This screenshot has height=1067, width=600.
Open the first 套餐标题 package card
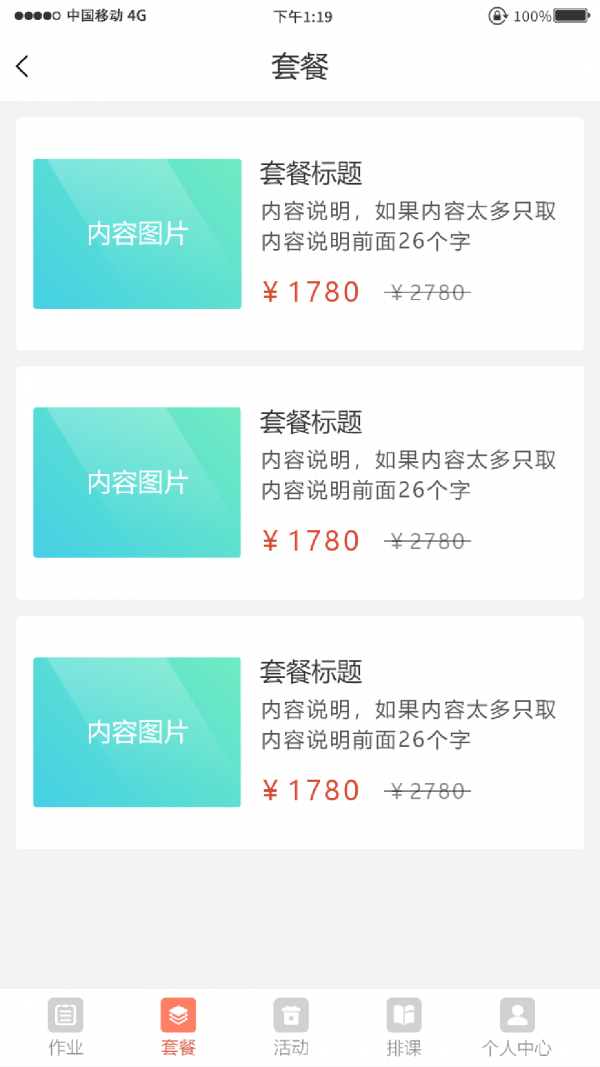(300, 234)
